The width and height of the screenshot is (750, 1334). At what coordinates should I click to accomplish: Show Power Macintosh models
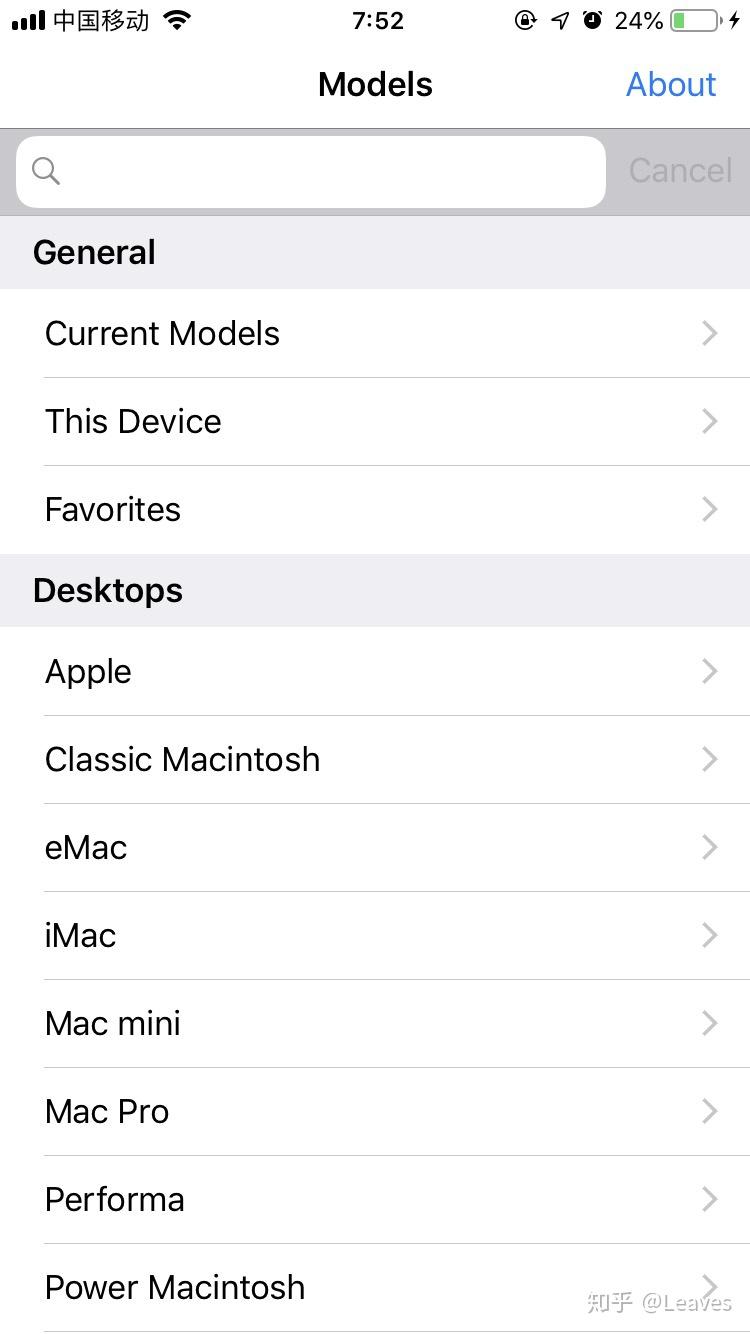pos(375,1288)
